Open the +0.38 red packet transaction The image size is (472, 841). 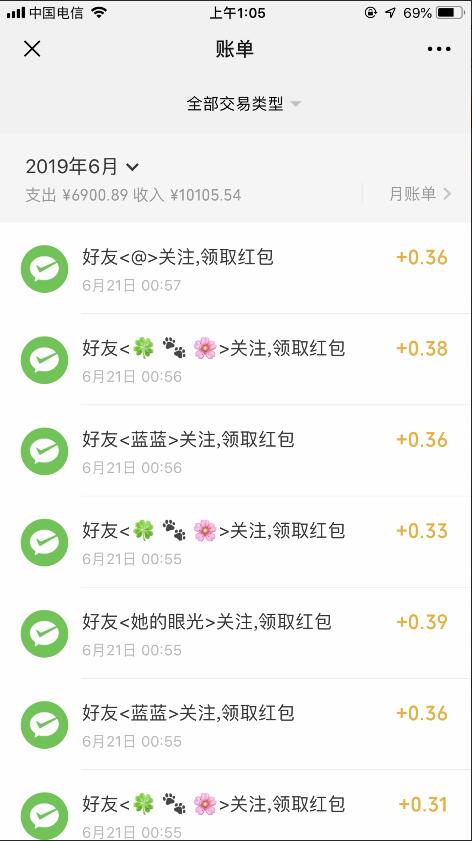(236, 359)
